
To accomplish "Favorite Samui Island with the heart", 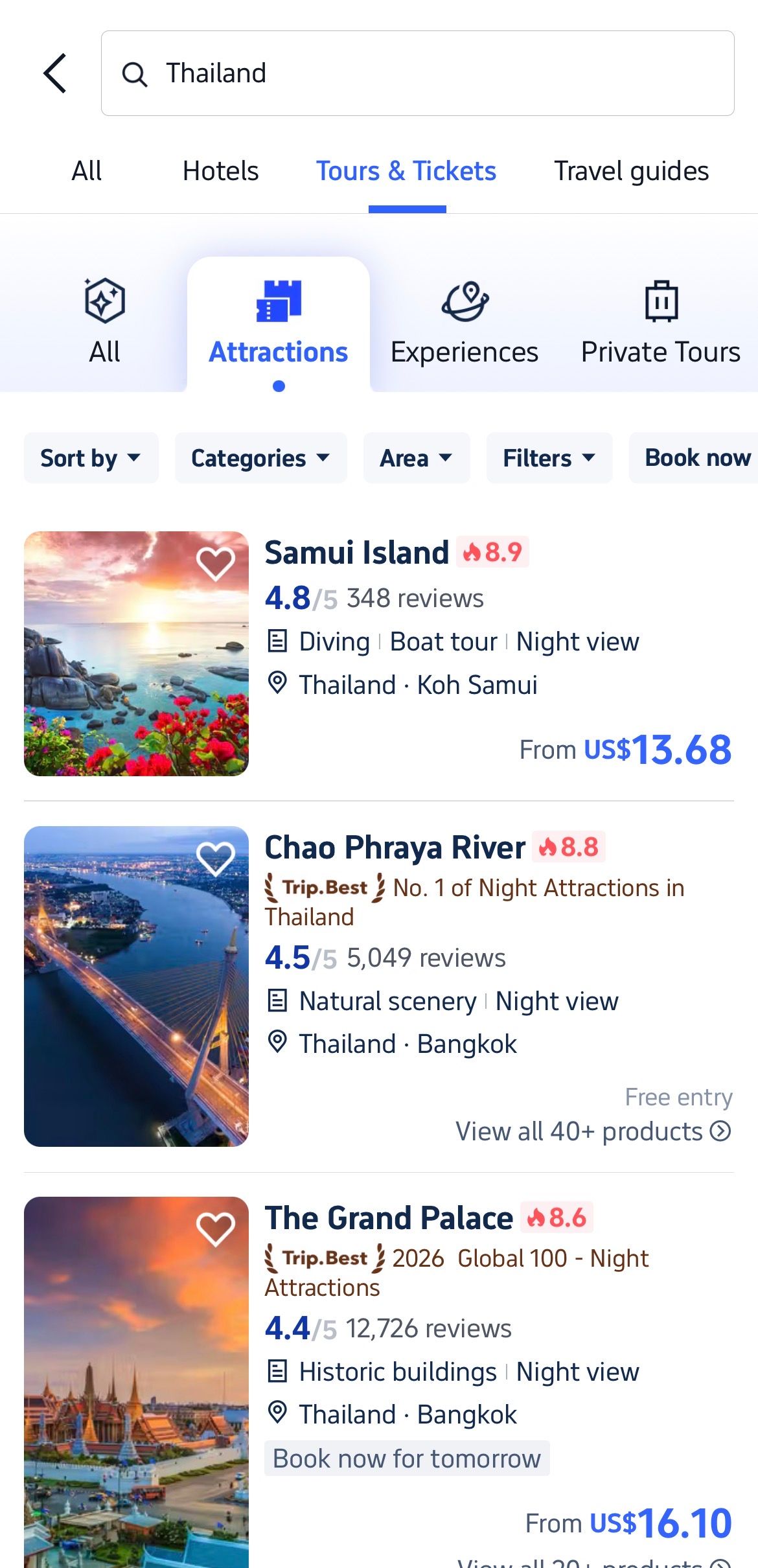I will click(x=216, y=564).
